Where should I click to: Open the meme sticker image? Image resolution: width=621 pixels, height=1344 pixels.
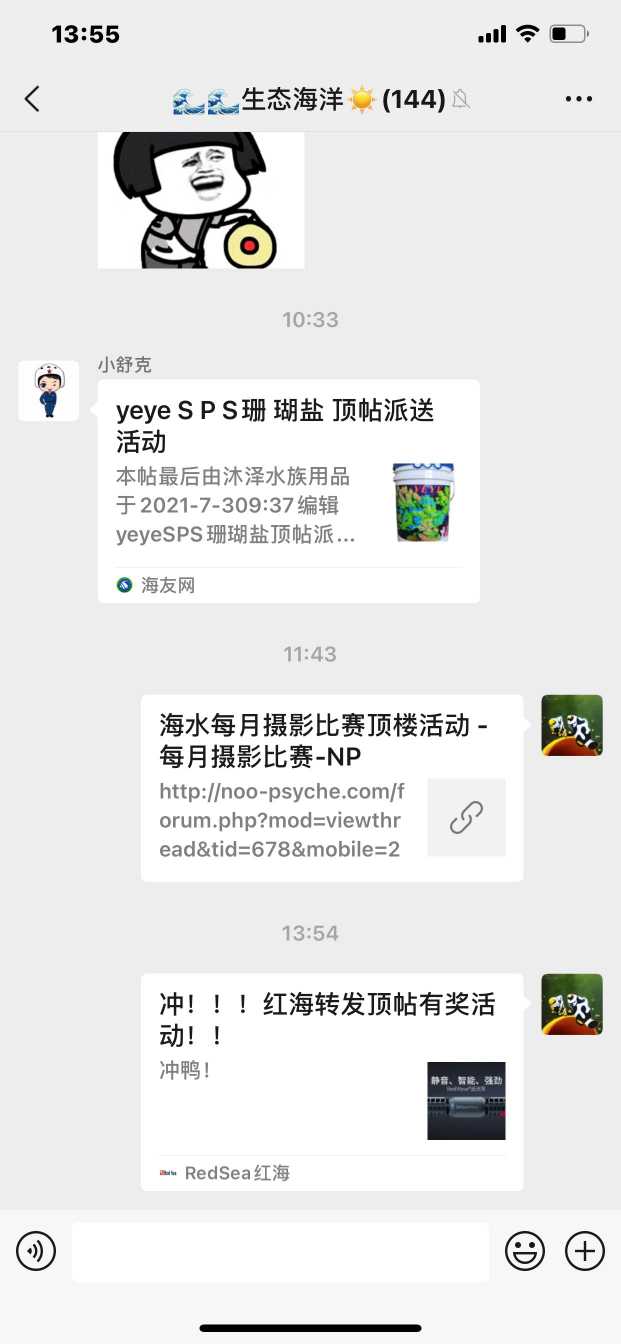click(x=201, y=200)
